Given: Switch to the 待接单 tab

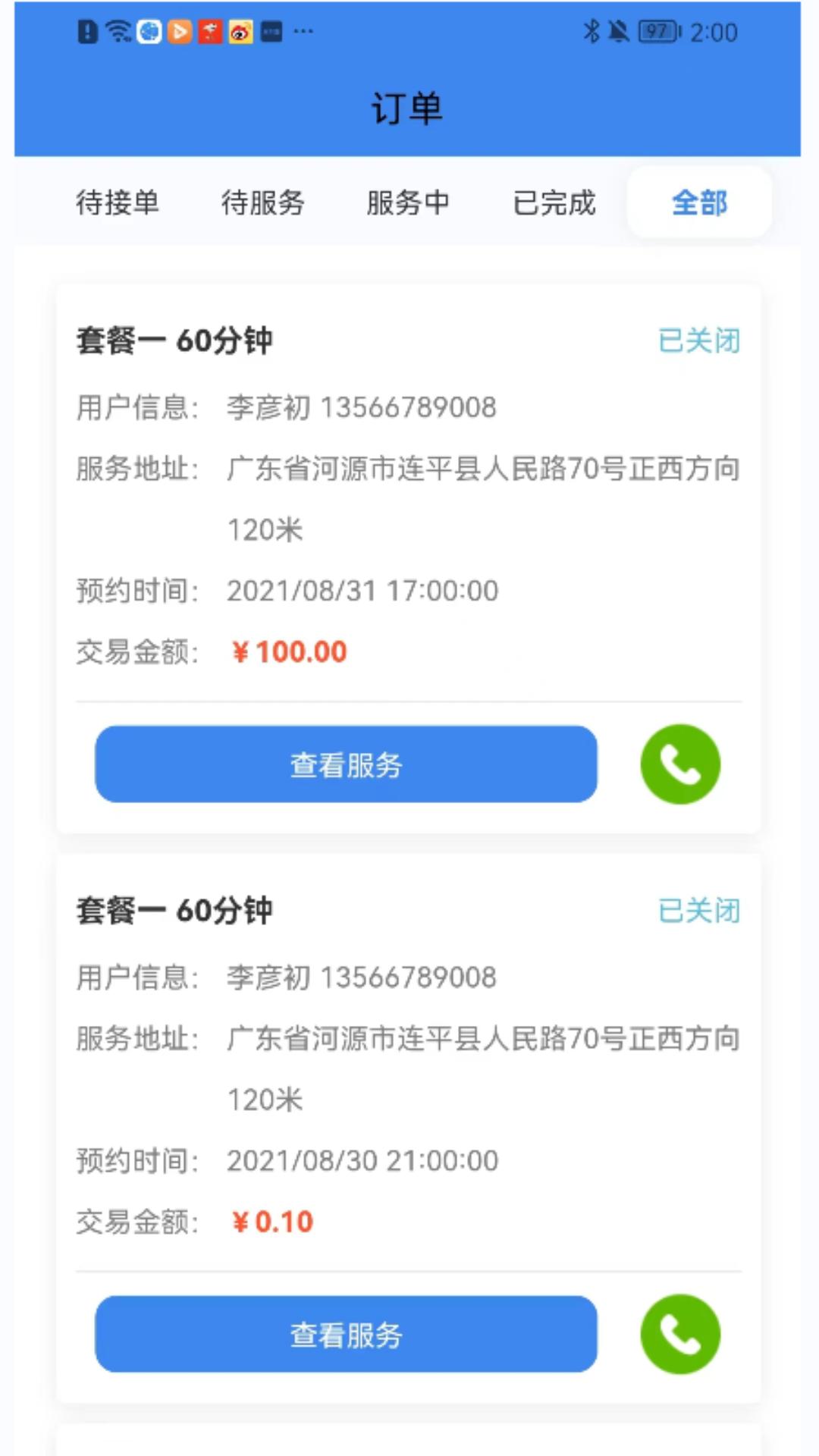Looking at the screenshot, I should 118,203.
